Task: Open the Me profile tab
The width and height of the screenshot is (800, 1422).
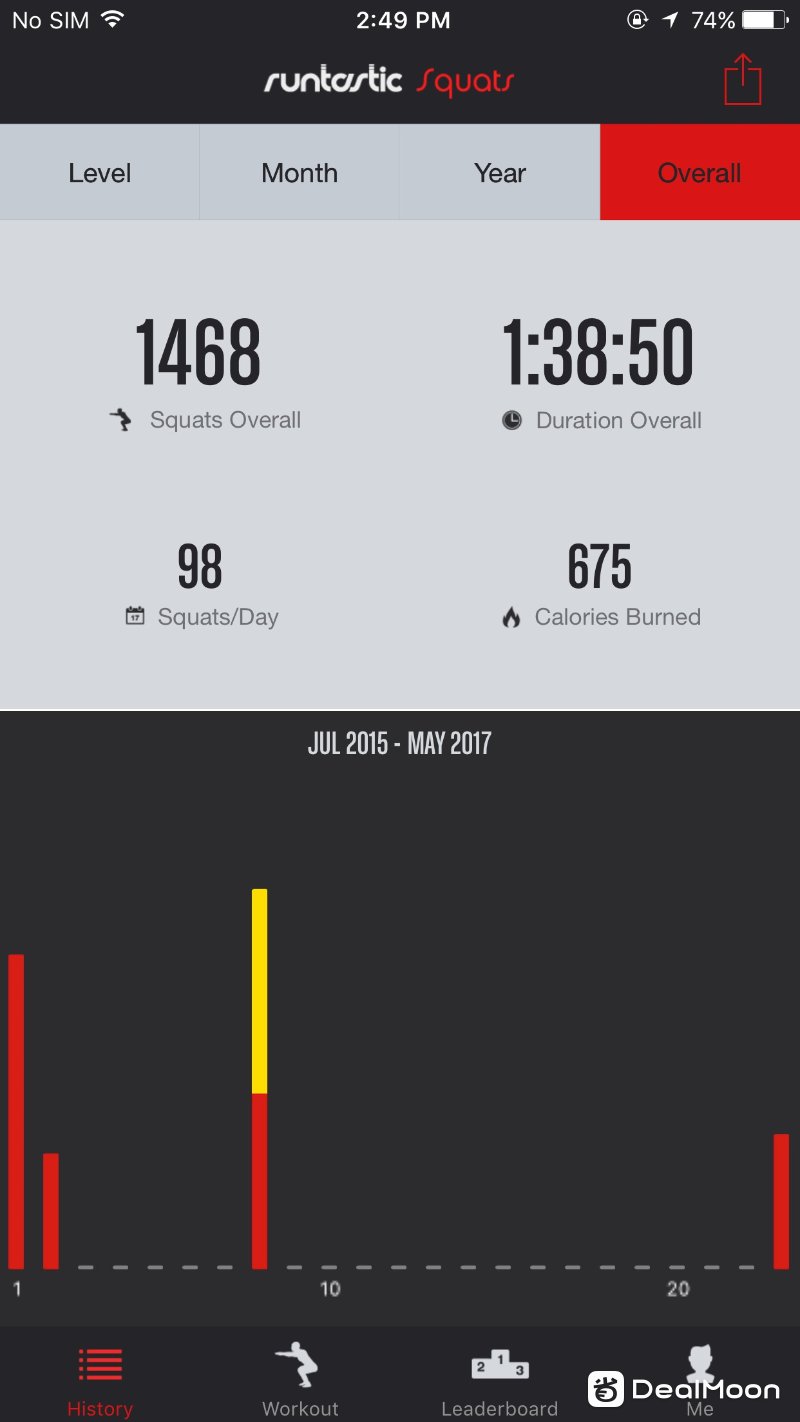Action: (700, 1378)
